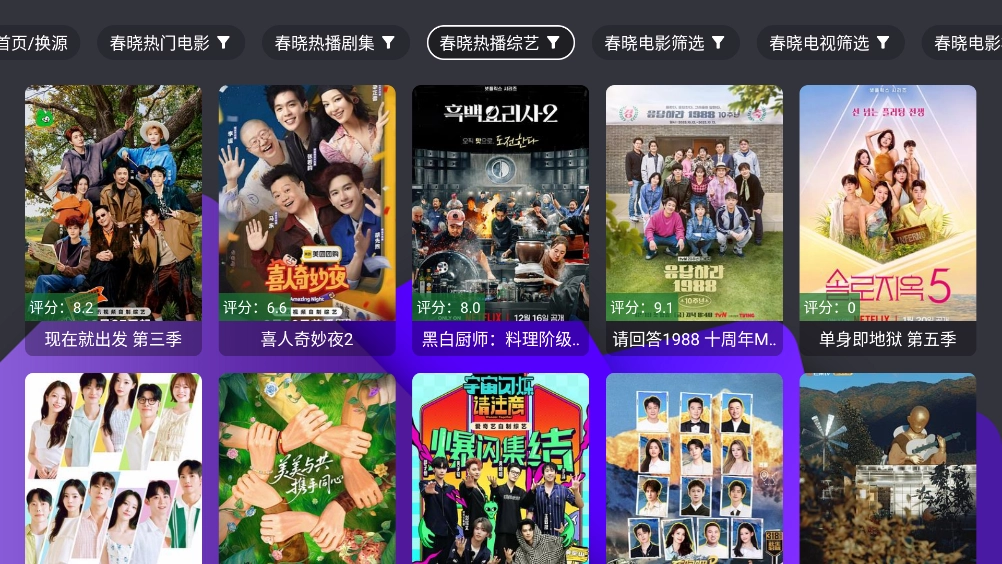Viewport: 1002px width, 564px height.
Task: Open the 春晓电视筛选 tab
Action: (830, 43)
